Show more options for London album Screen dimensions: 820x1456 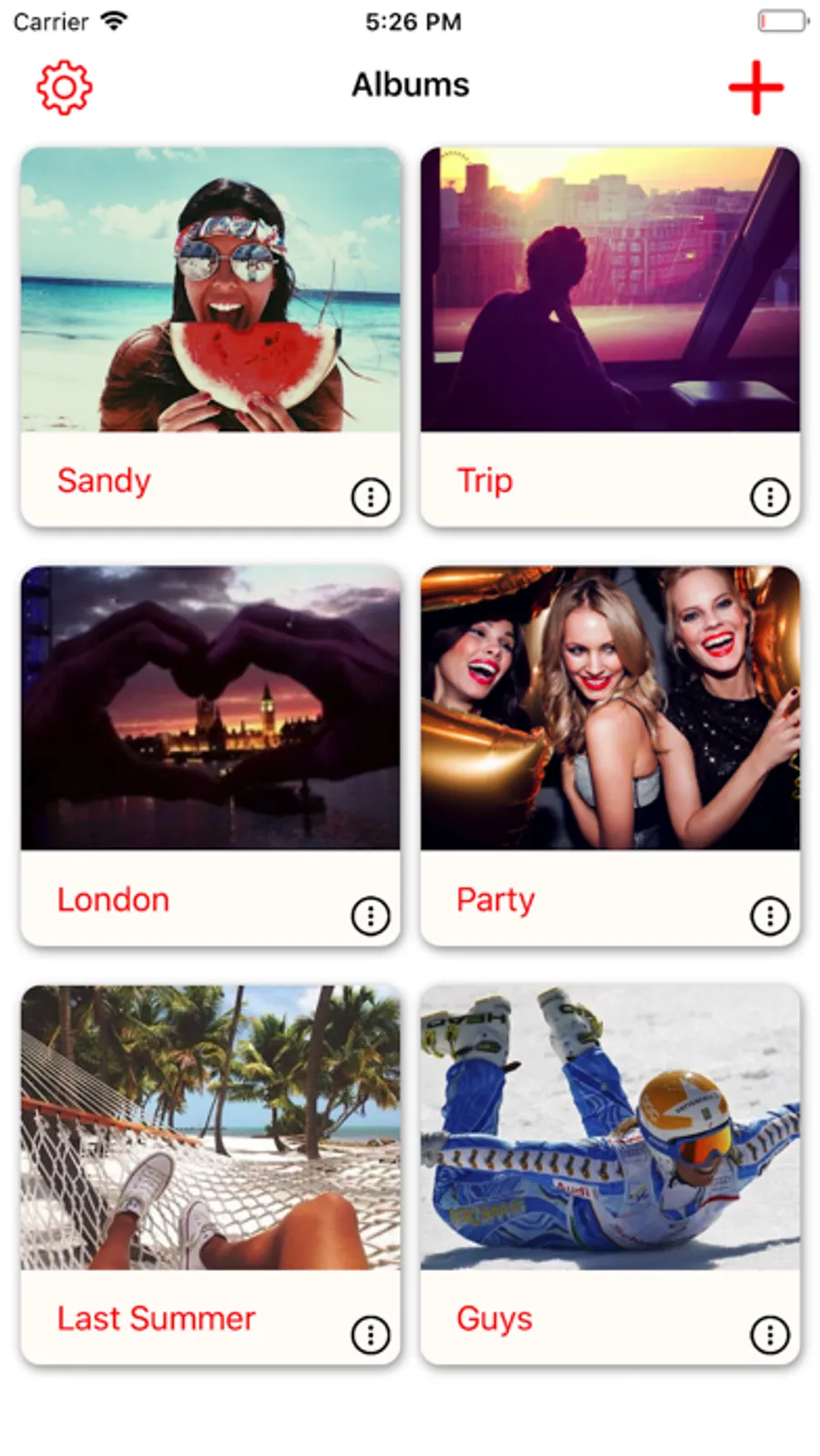[x=370, y=916]
